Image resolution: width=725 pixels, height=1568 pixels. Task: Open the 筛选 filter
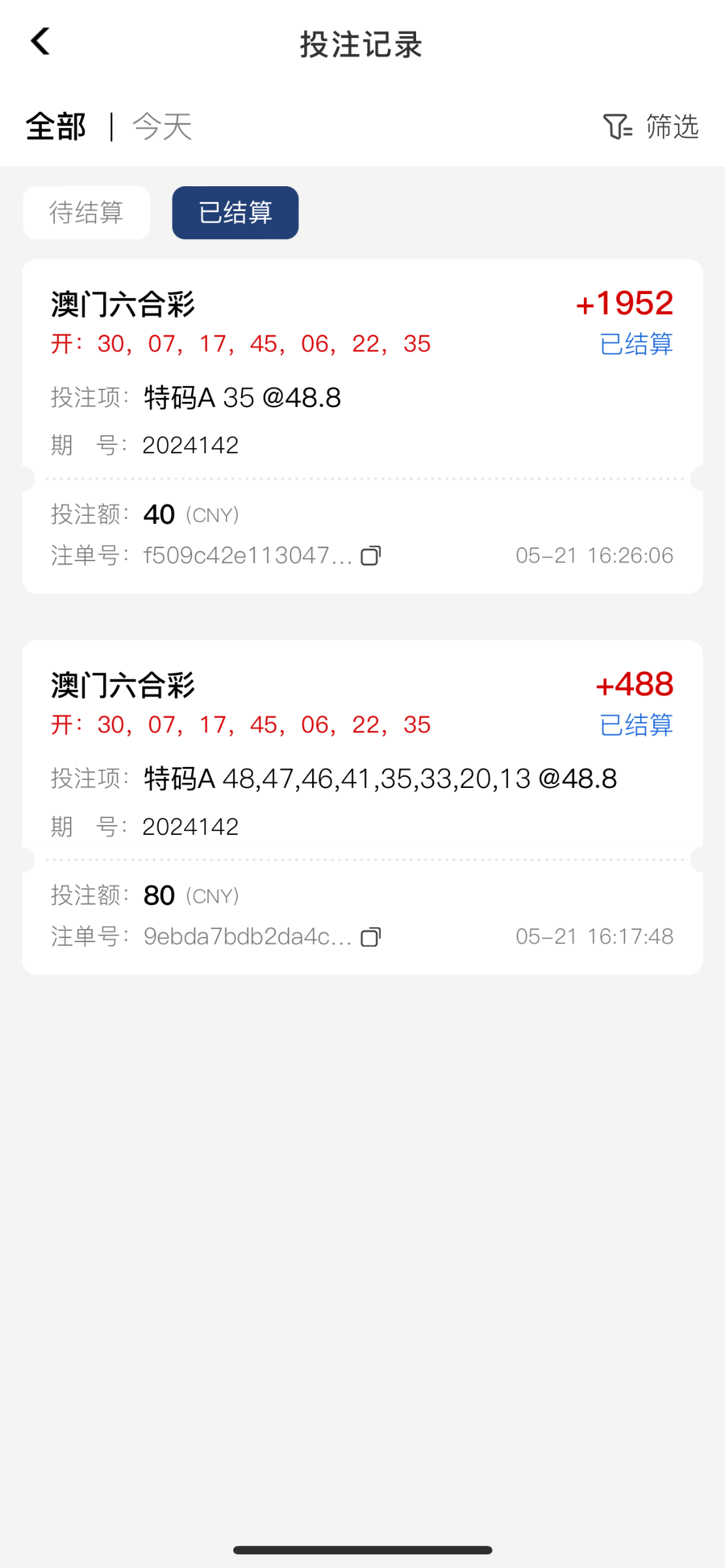(x=651, y=127)
